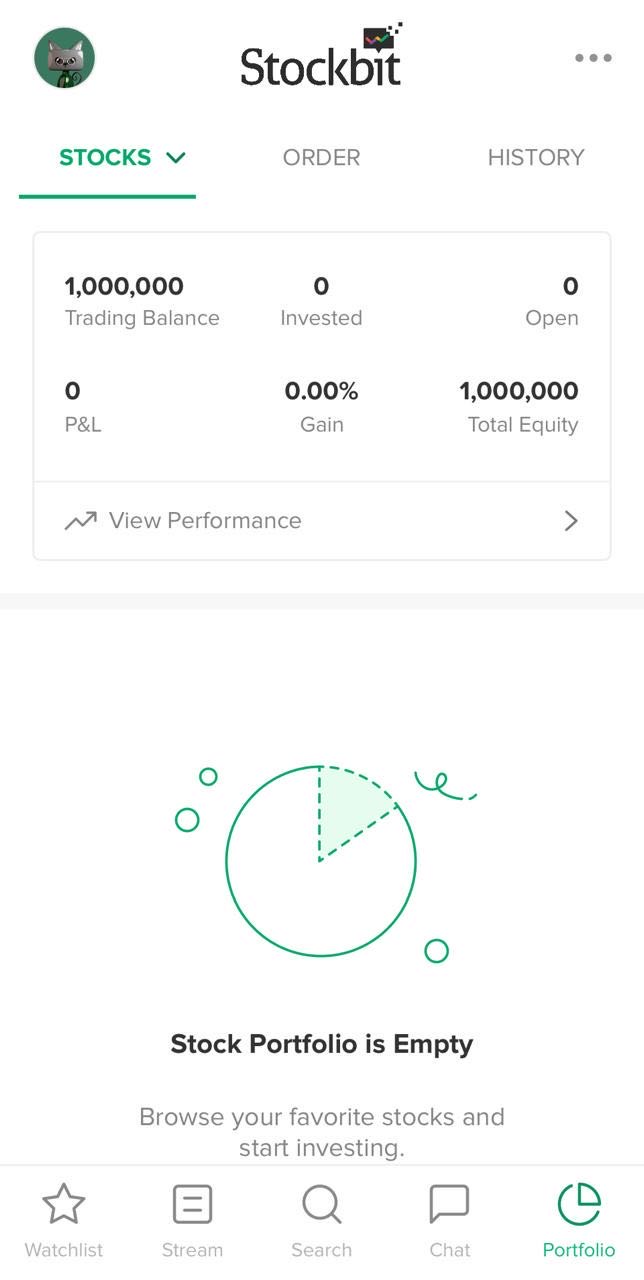Expand the STOCKS dropdown tab

122,157
